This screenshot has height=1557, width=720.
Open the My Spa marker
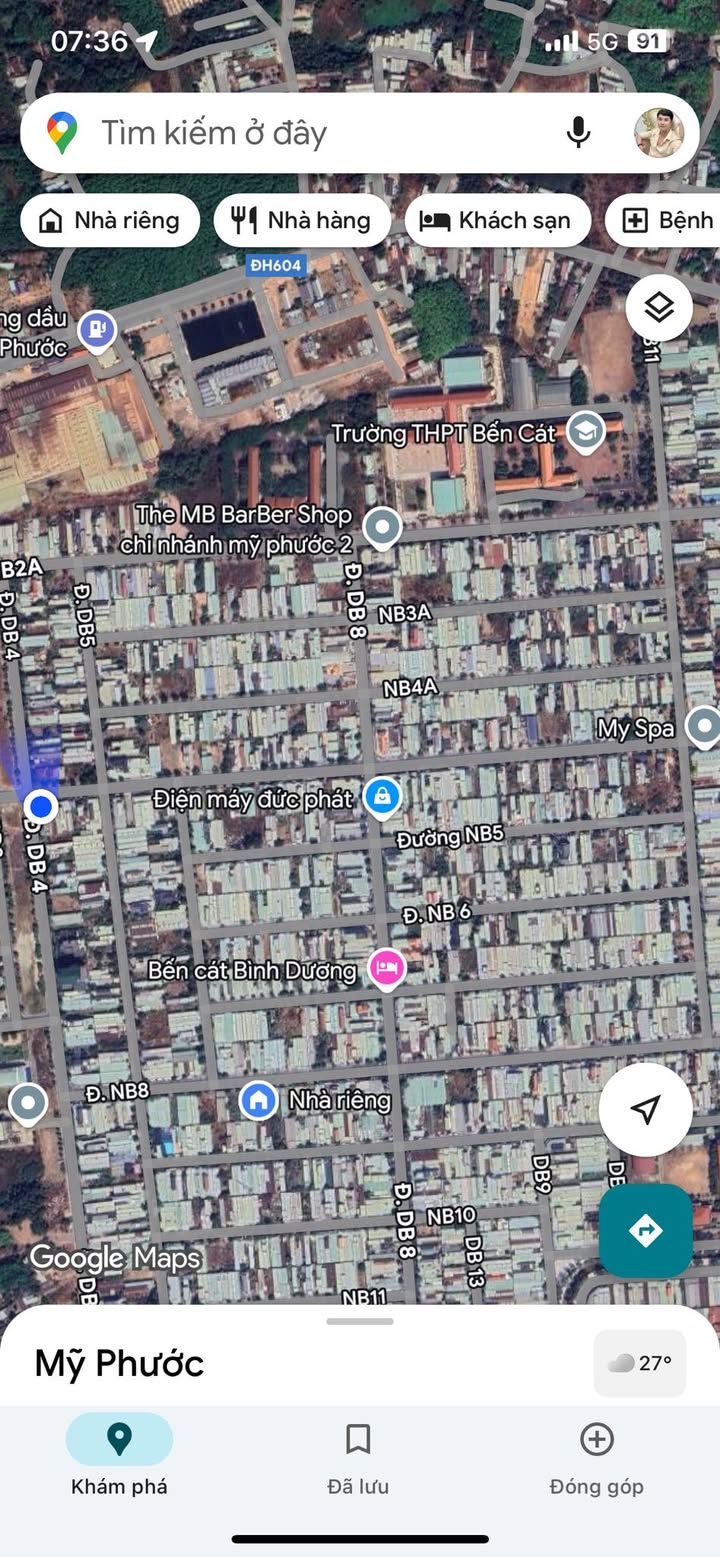[704, 727]
